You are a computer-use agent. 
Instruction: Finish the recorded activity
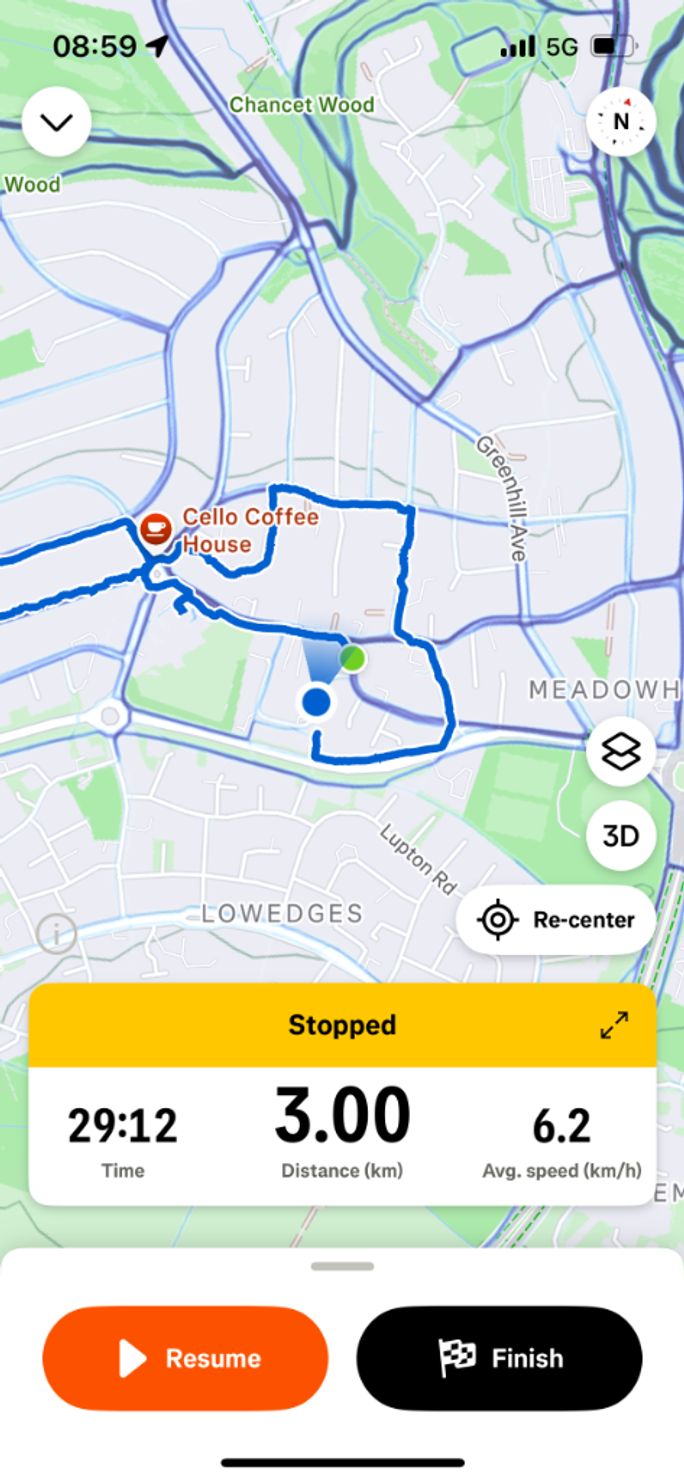[x=499, y=1358]
